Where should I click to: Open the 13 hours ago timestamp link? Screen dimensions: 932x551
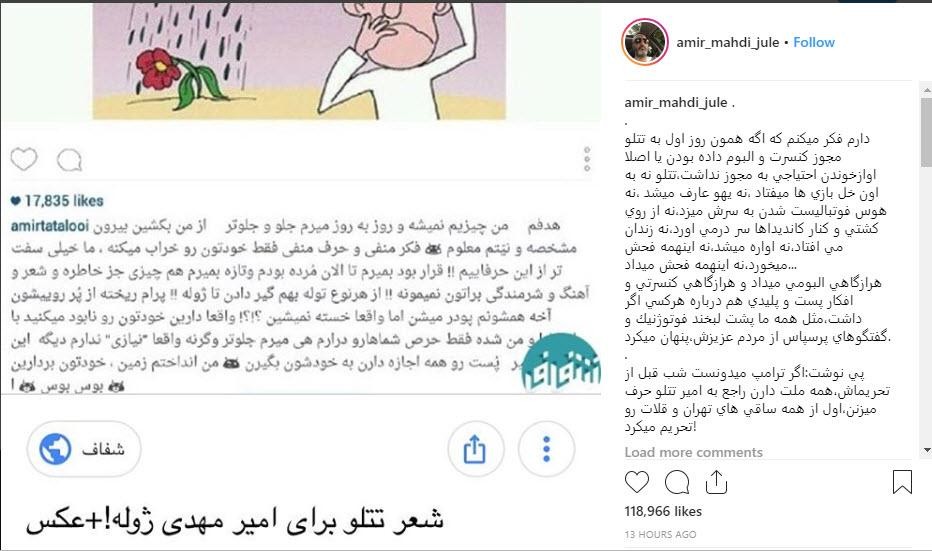pos(660,535)
